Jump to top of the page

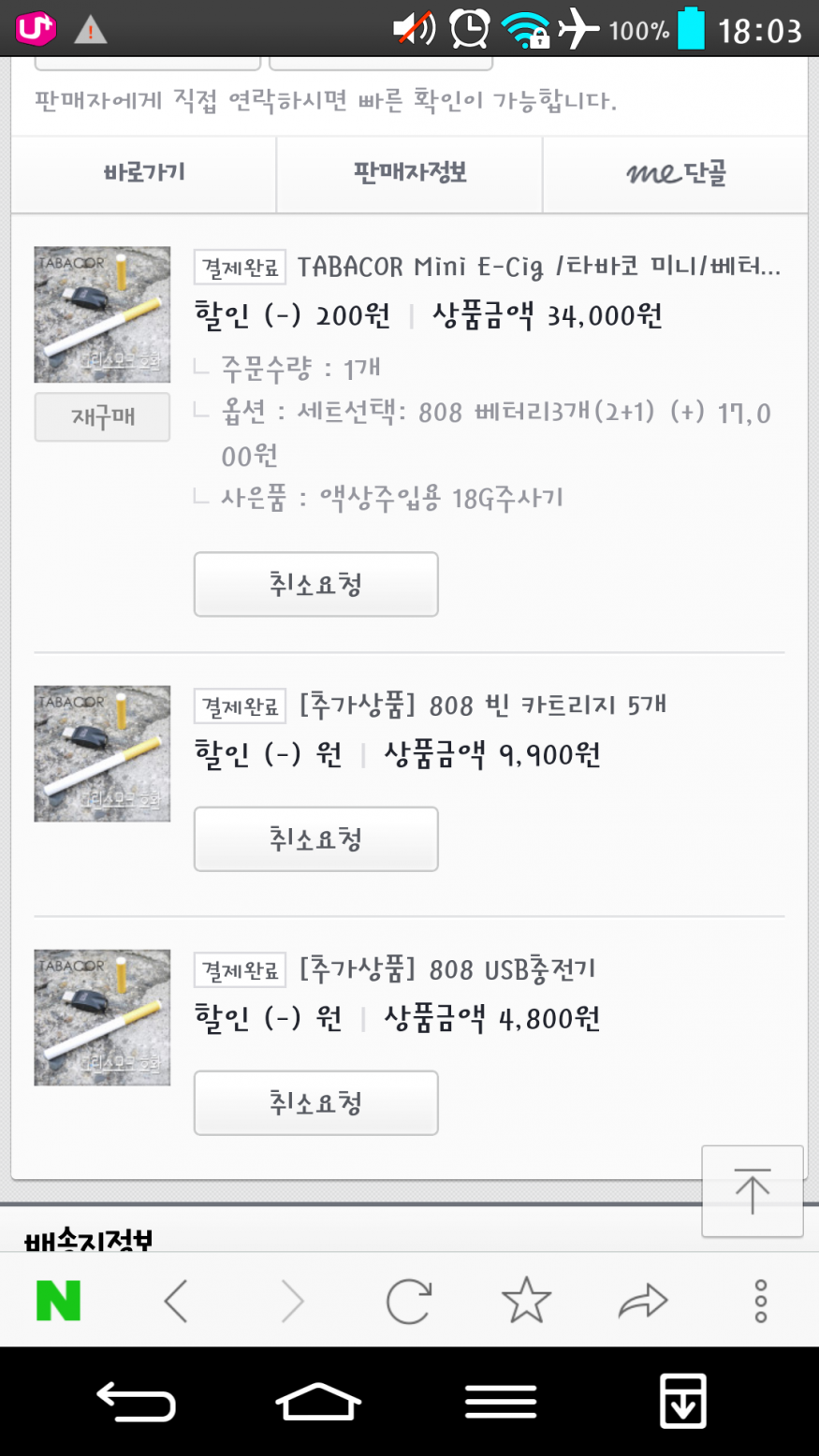tap(752, 1191)
